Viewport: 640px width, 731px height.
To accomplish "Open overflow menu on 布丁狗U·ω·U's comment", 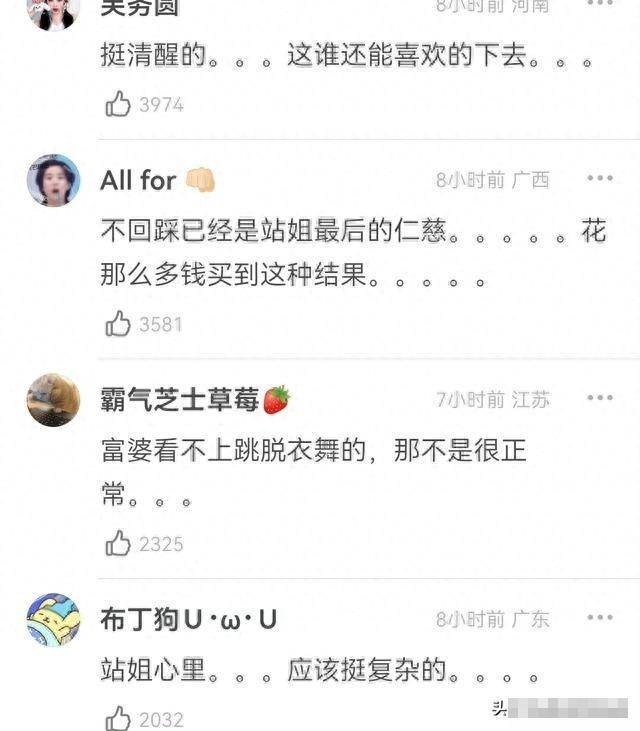I will 600,618.
